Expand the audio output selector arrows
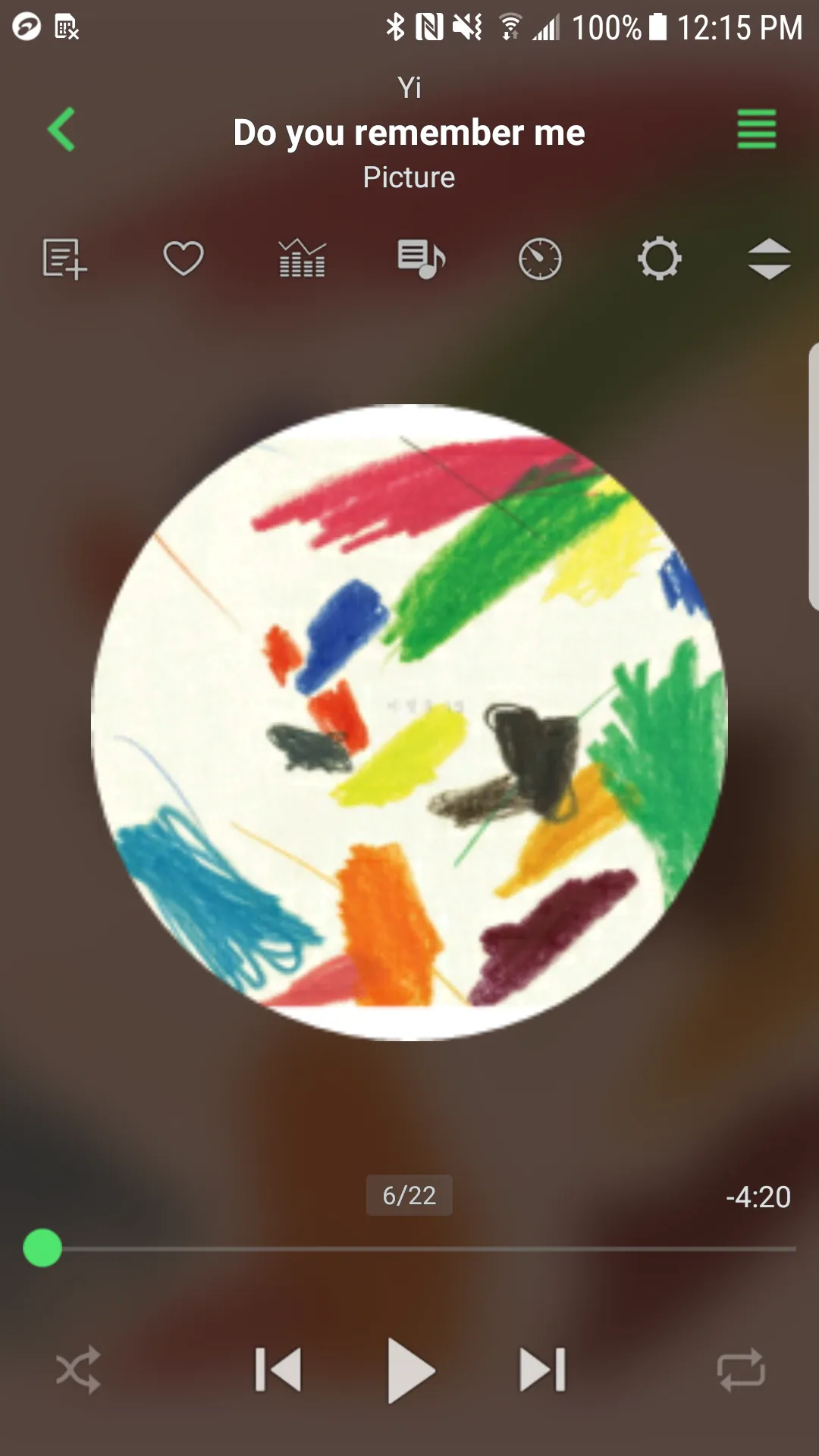 (769, 259)
